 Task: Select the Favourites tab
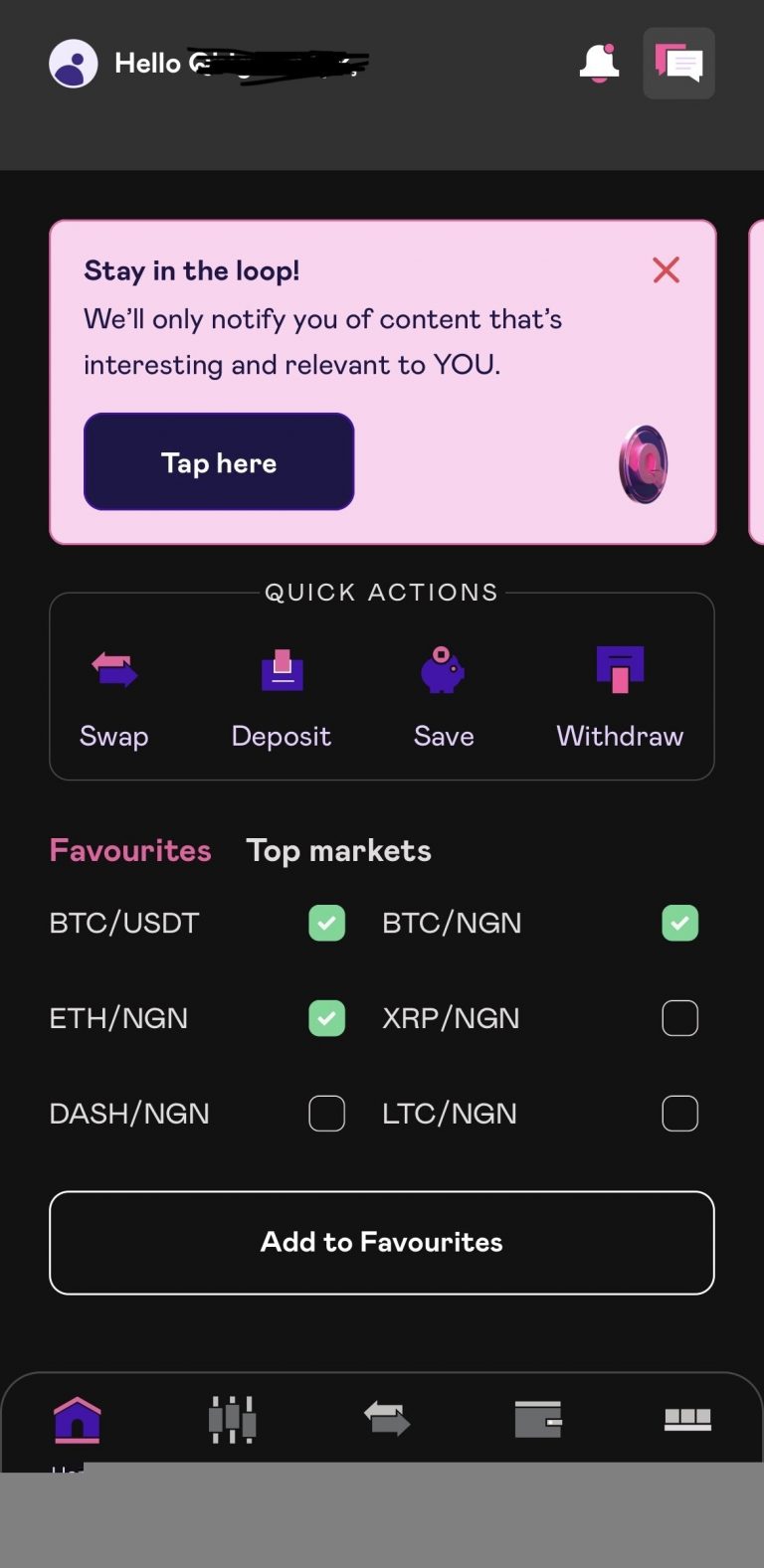pyautogui.click(x=129, y=850)
